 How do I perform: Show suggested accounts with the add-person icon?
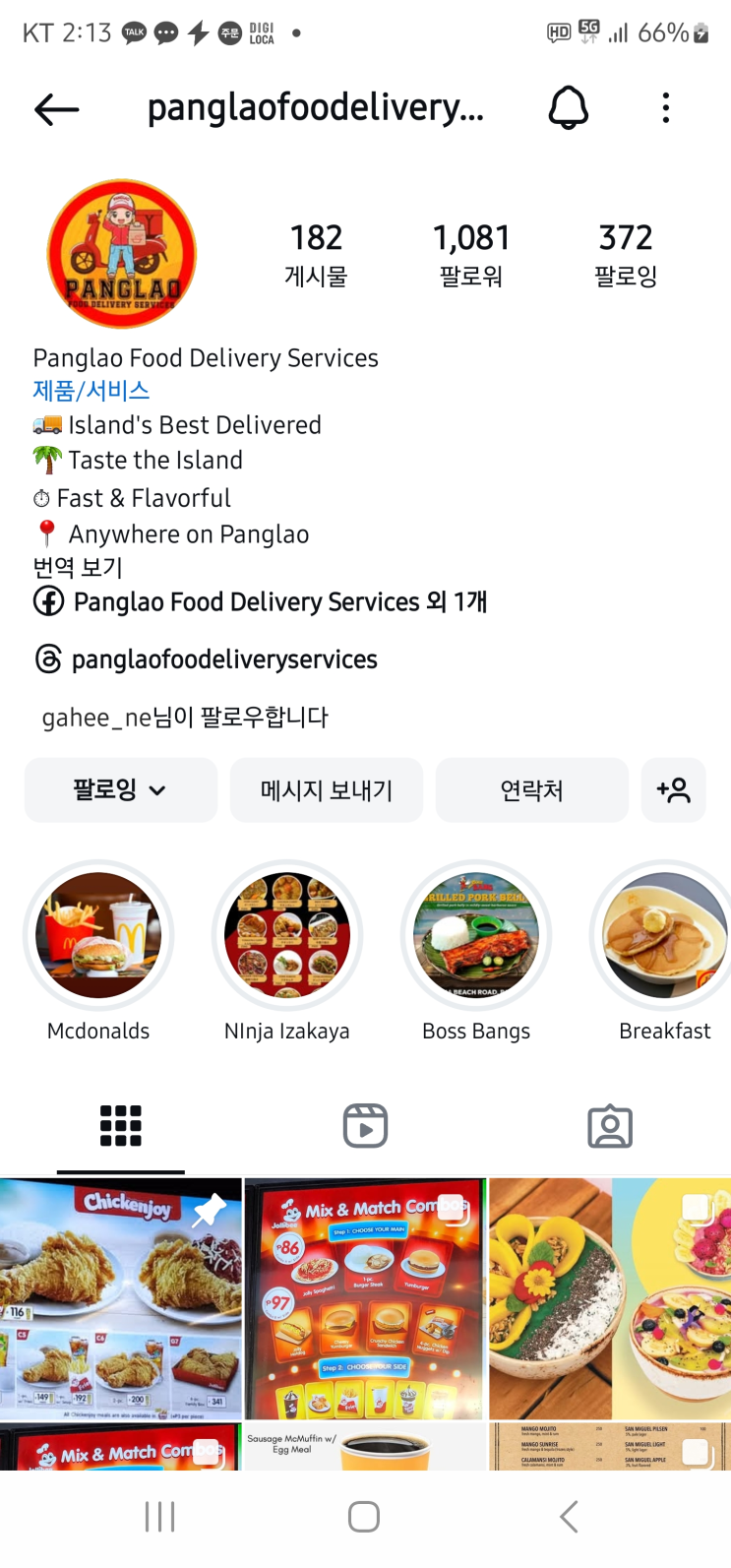click(673, 789)
